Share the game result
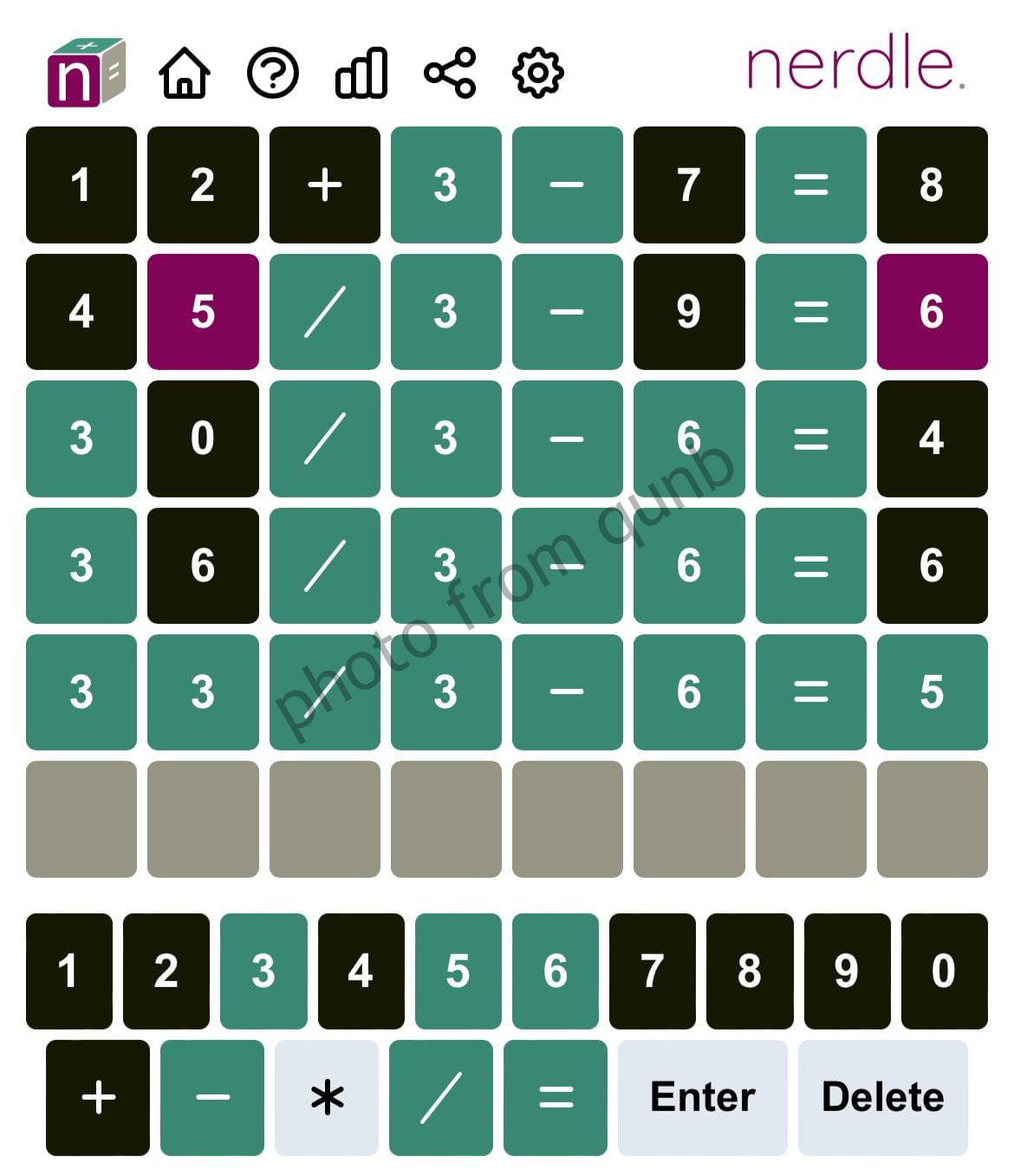The width and height of the screenshot is (1014, 1176). coord(450,73)
